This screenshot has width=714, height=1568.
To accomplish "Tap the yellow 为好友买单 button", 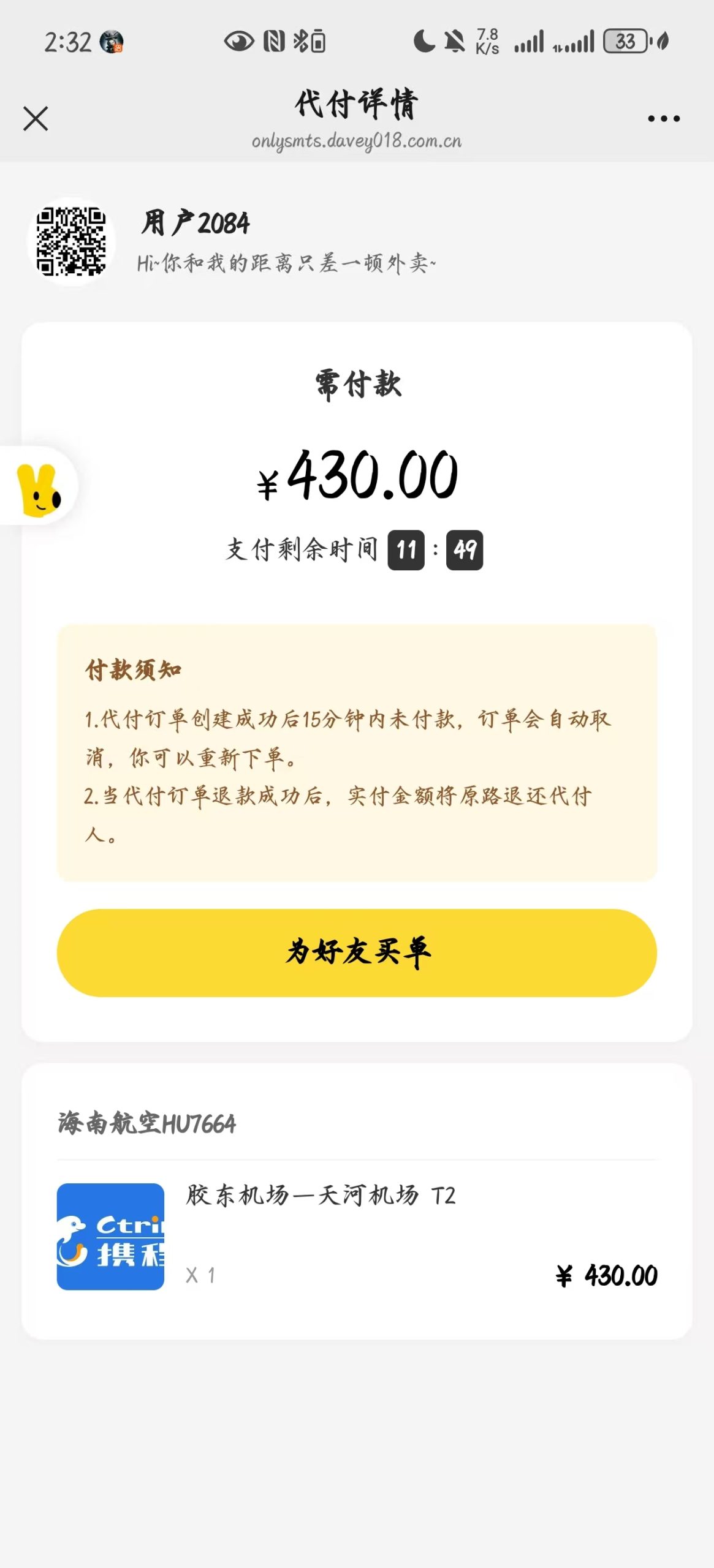I will pyautogui.click(x=357, y=952).
